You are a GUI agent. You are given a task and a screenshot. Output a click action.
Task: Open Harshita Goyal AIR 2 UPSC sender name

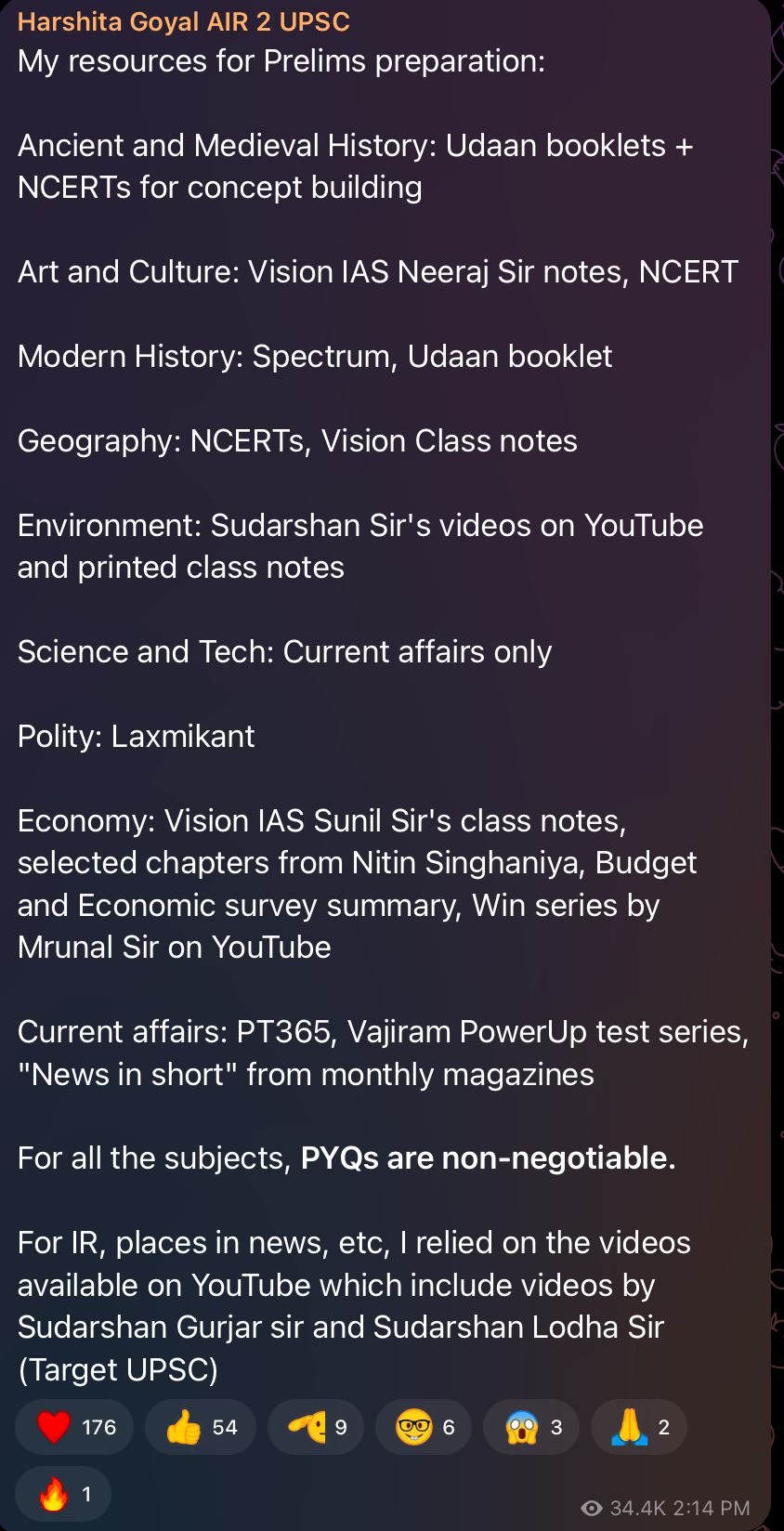[184, 21]
